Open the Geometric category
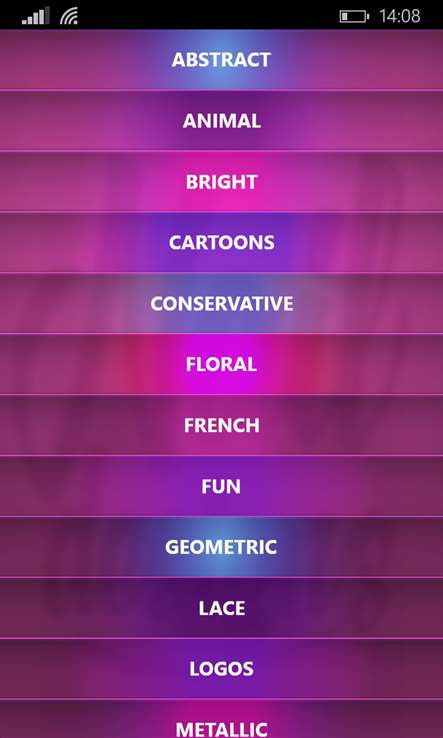Screen dimensions: 443x738 coord(221,547)
